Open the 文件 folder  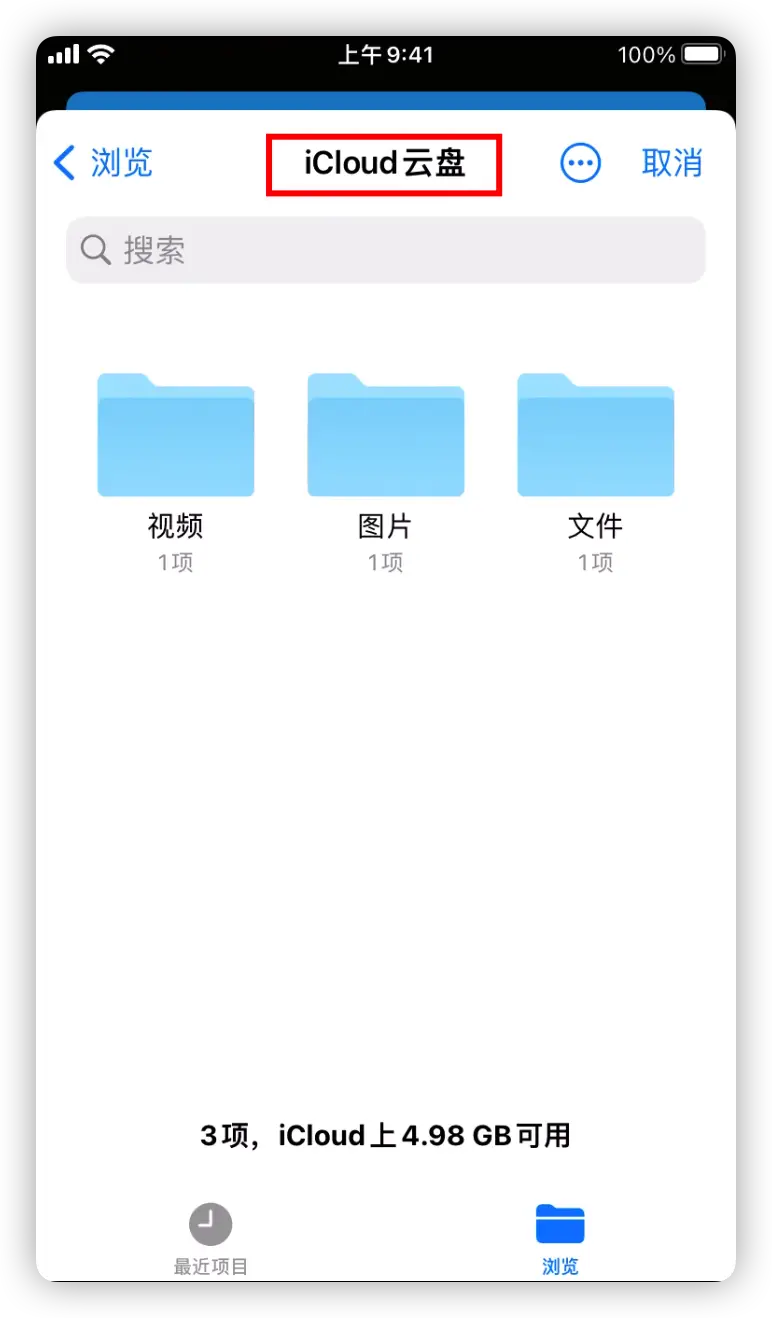[x=595, y=435]
